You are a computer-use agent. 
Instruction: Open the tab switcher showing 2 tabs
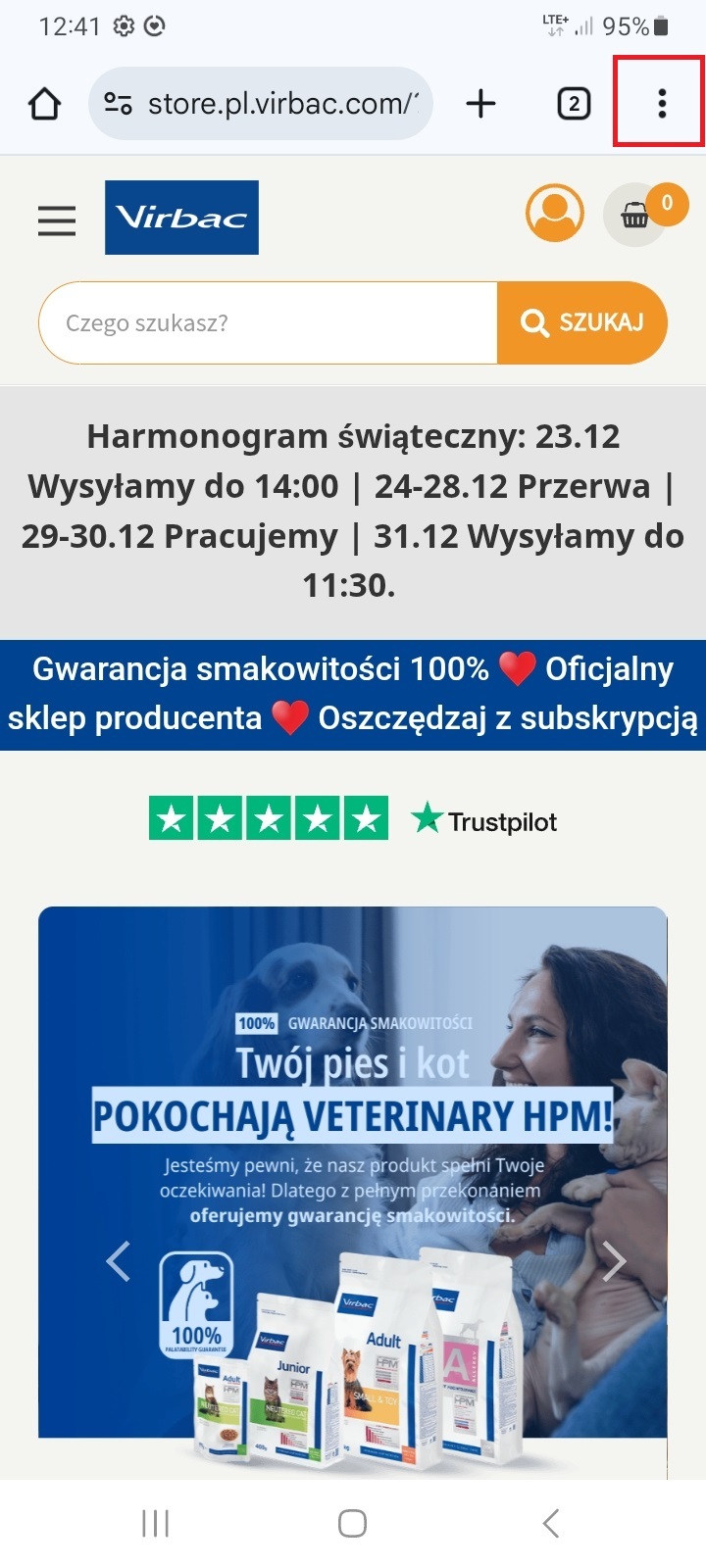coord(574,103)
